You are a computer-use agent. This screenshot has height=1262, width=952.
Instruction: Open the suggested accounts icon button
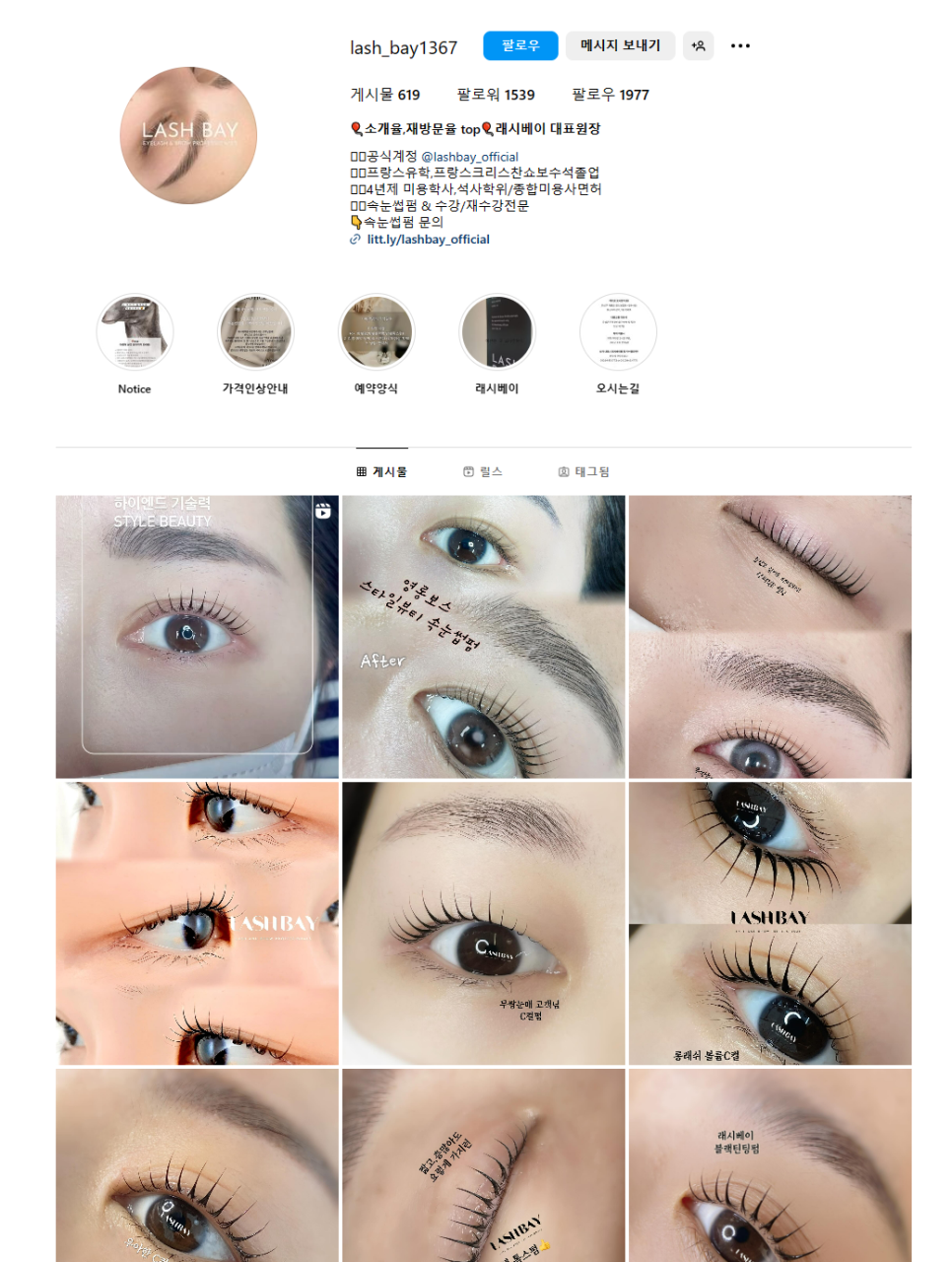699,45
